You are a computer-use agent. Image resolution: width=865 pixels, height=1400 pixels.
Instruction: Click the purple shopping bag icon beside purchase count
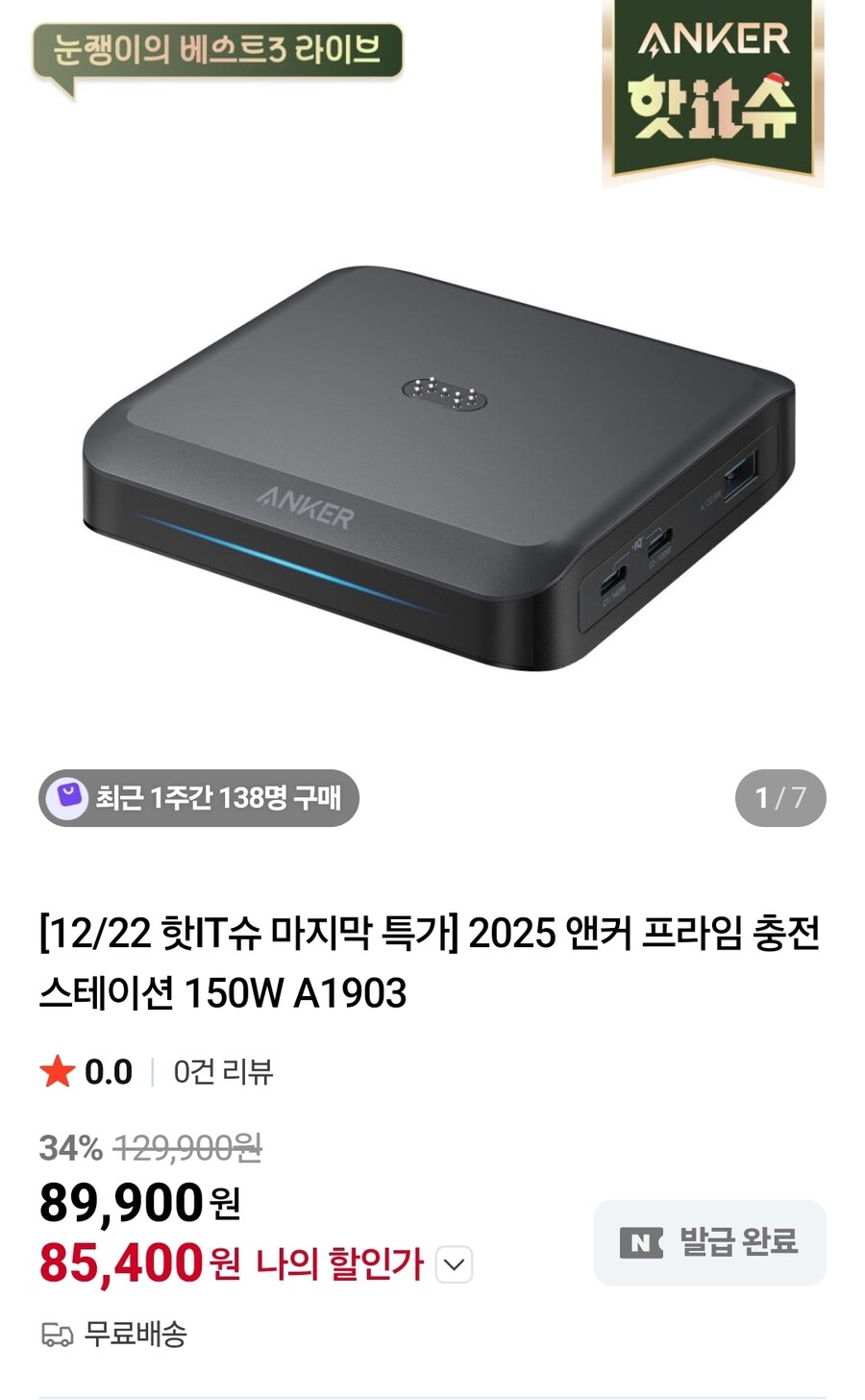pyautogui.click(x=67, y=795)
